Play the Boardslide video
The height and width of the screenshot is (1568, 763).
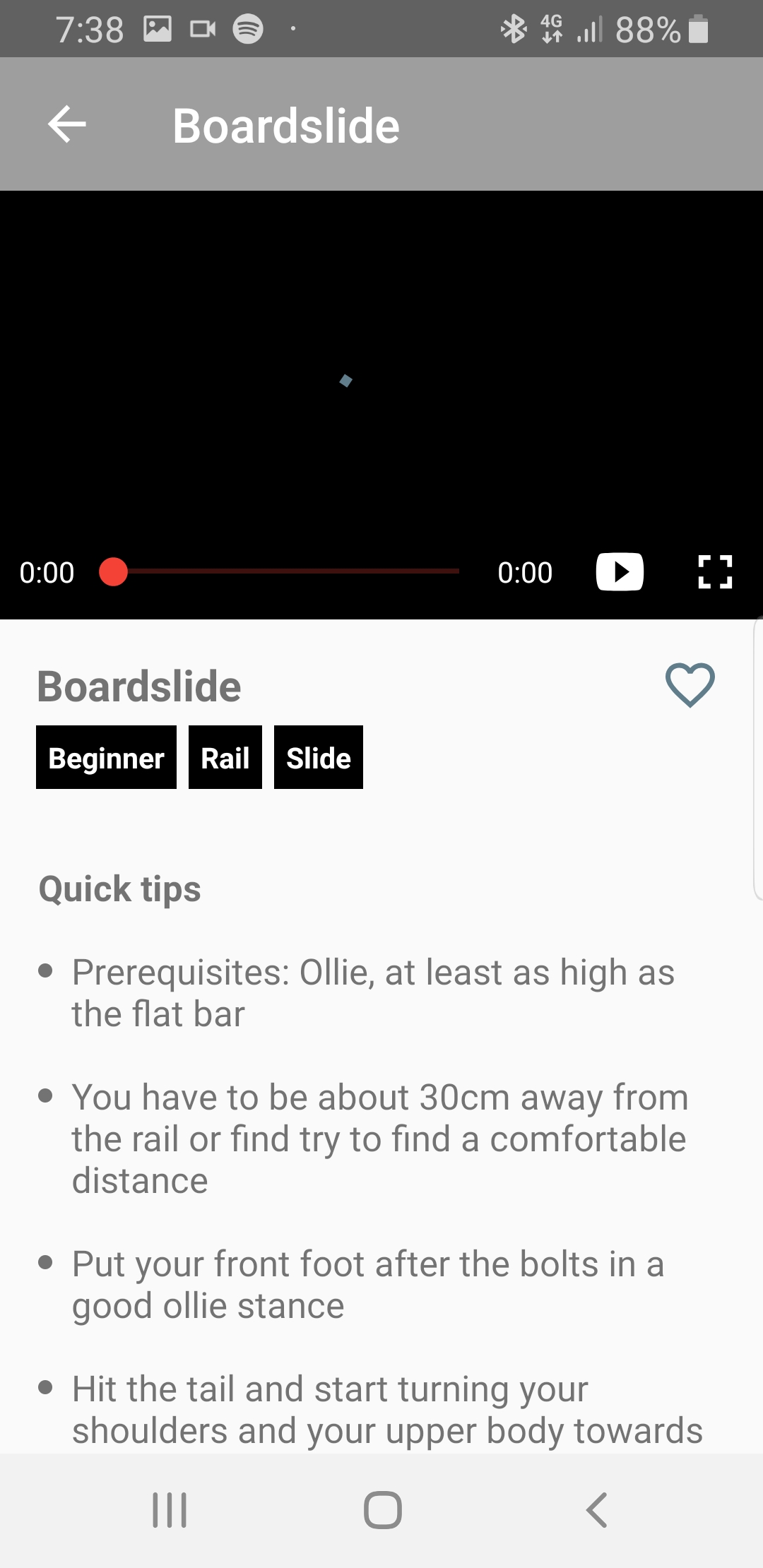(x=620, y=571)
